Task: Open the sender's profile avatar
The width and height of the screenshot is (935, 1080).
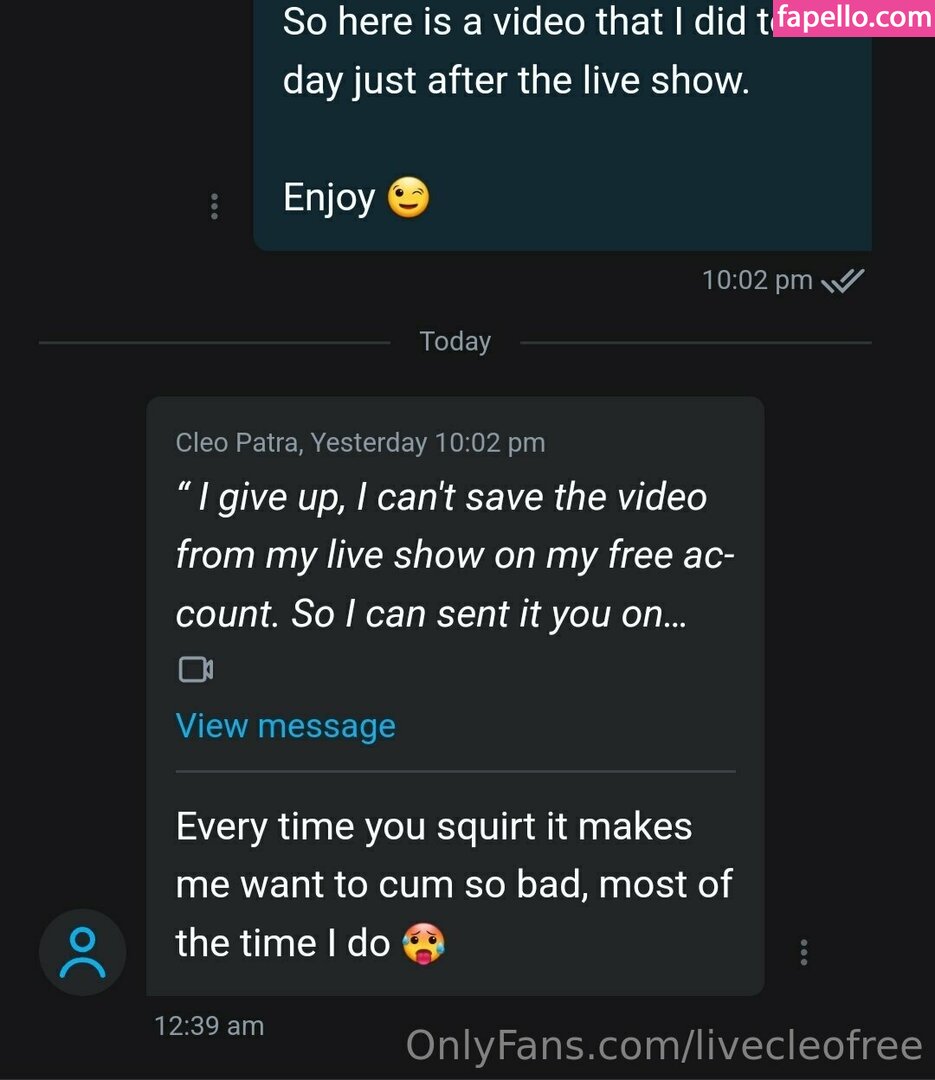Action: [82, 952]
